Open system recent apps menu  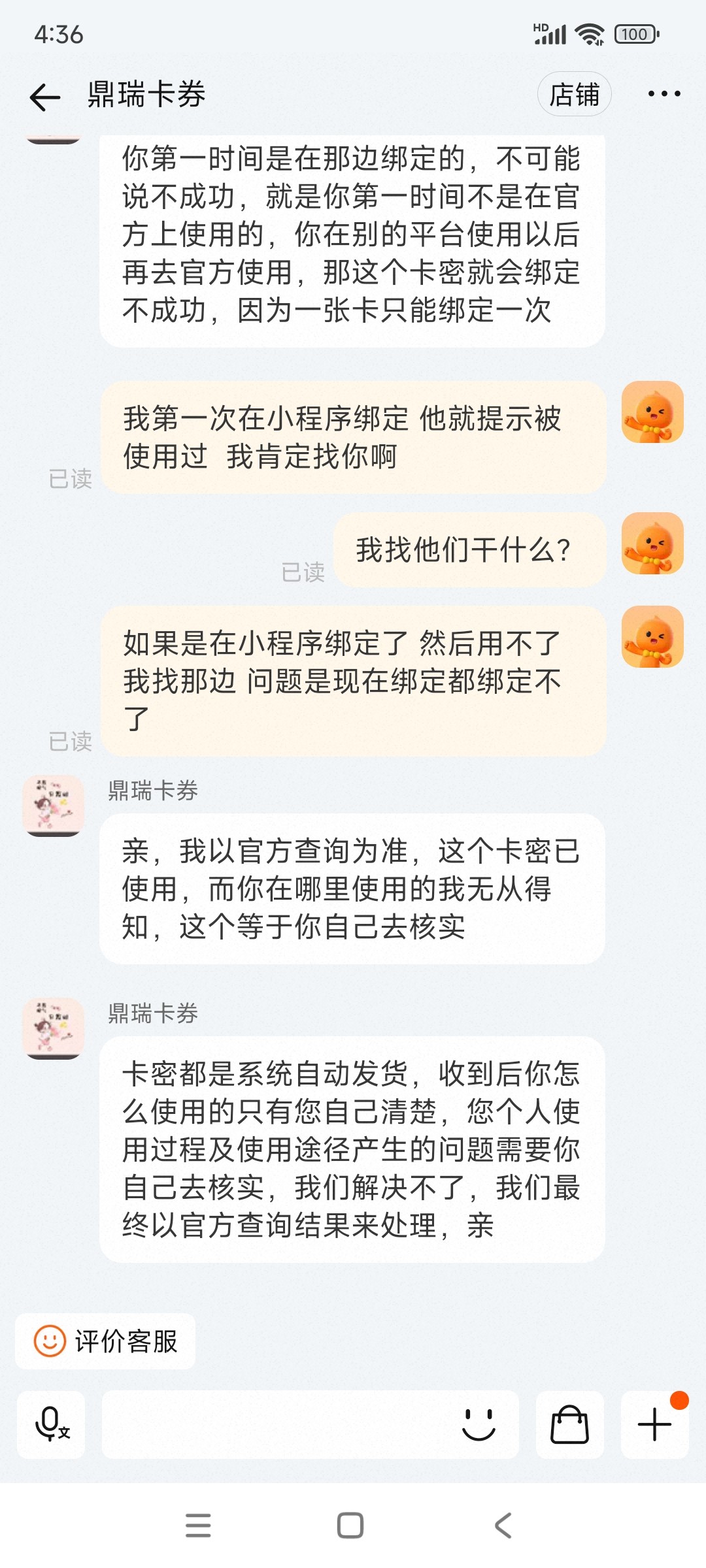coord(198,1526)
